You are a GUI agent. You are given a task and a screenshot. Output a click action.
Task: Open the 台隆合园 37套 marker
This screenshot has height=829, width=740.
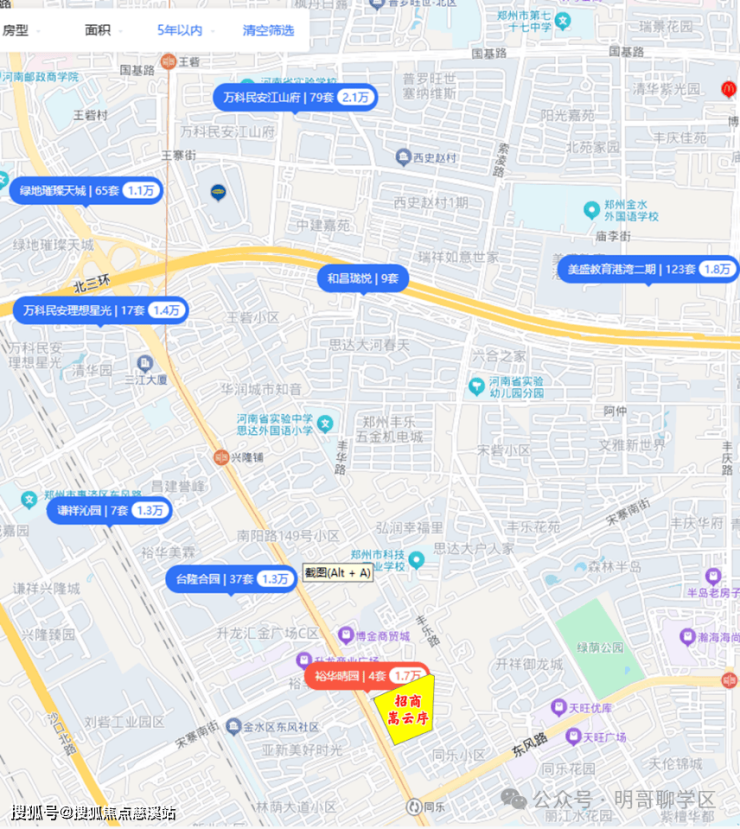[232, 579]
